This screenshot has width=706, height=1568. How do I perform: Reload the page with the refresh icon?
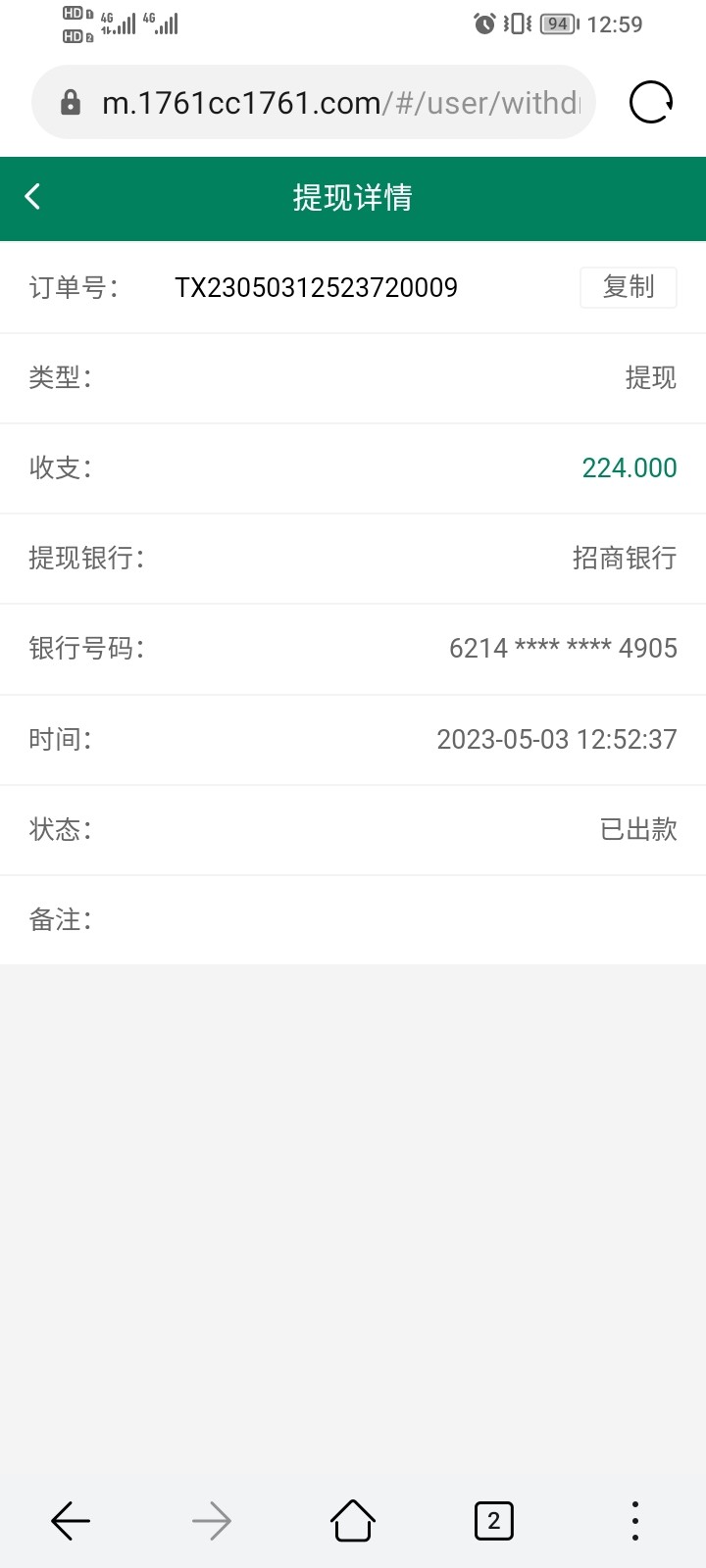(650, 101)
